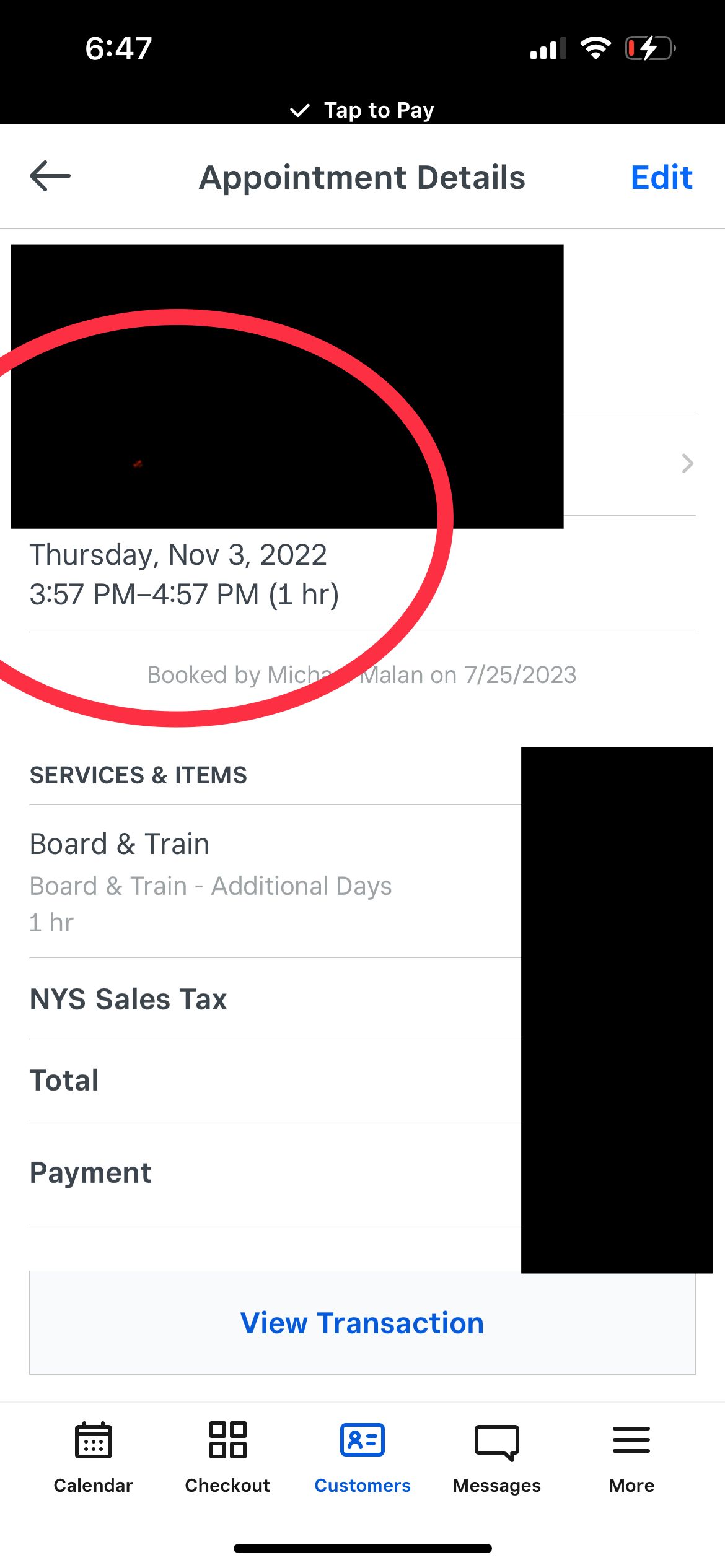Select the Checkout grid icon
Image resolution: width=725 pixels, height=1568 pixels.
point(227,1440)
